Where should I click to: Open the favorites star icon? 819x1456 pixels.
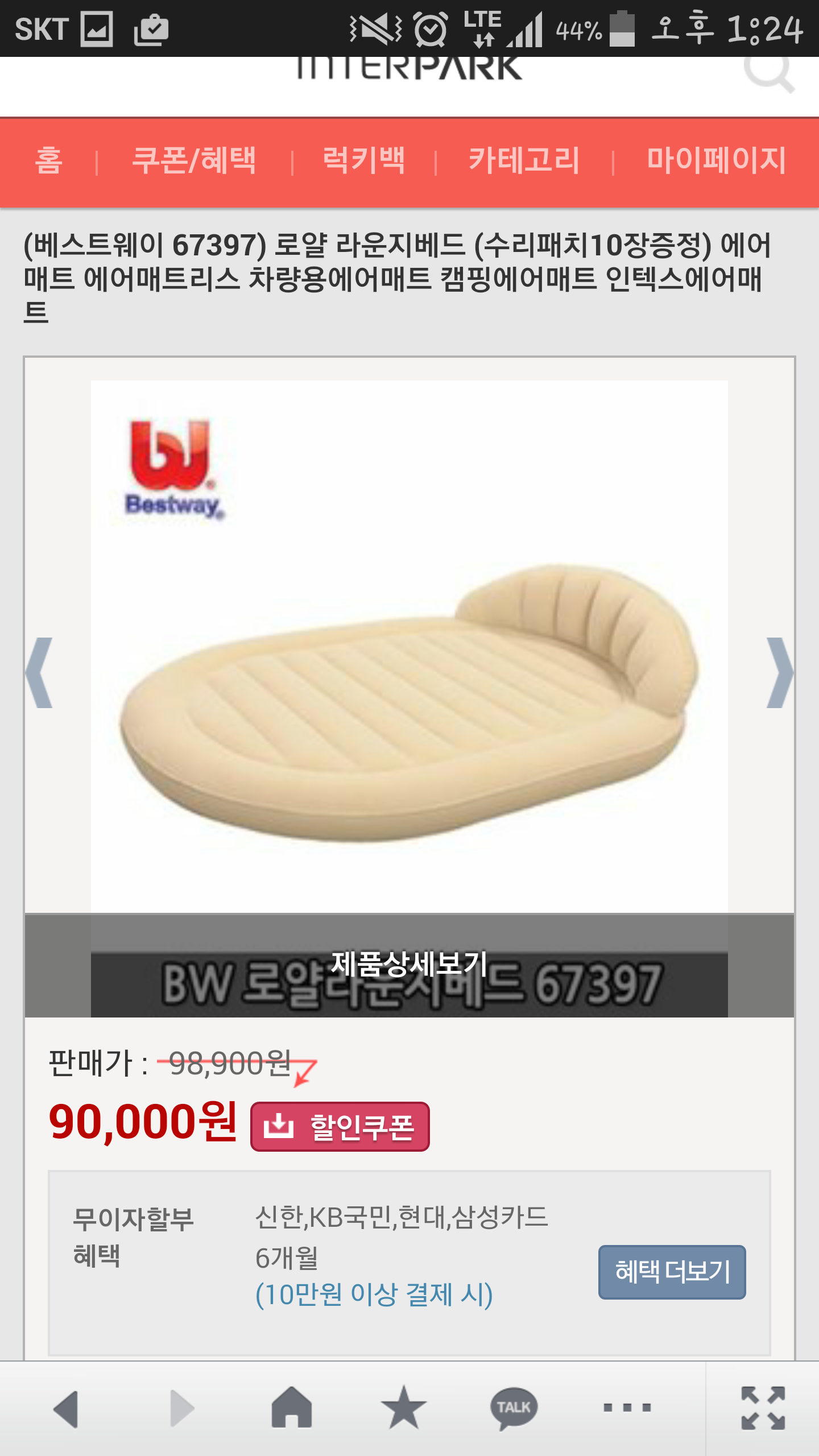[404, 1407]
